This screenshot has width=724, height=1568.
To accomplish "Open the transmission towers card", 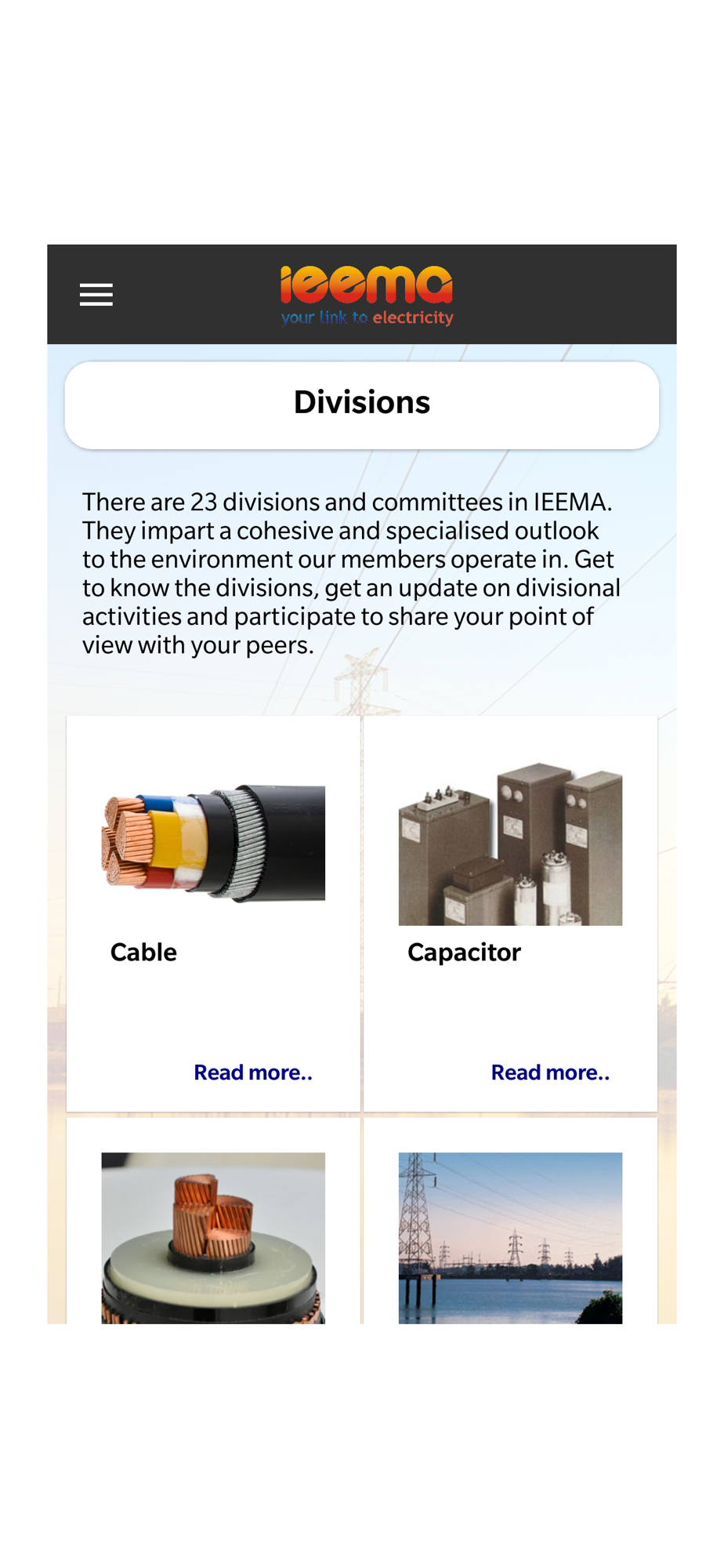I will coord(510,1221).
